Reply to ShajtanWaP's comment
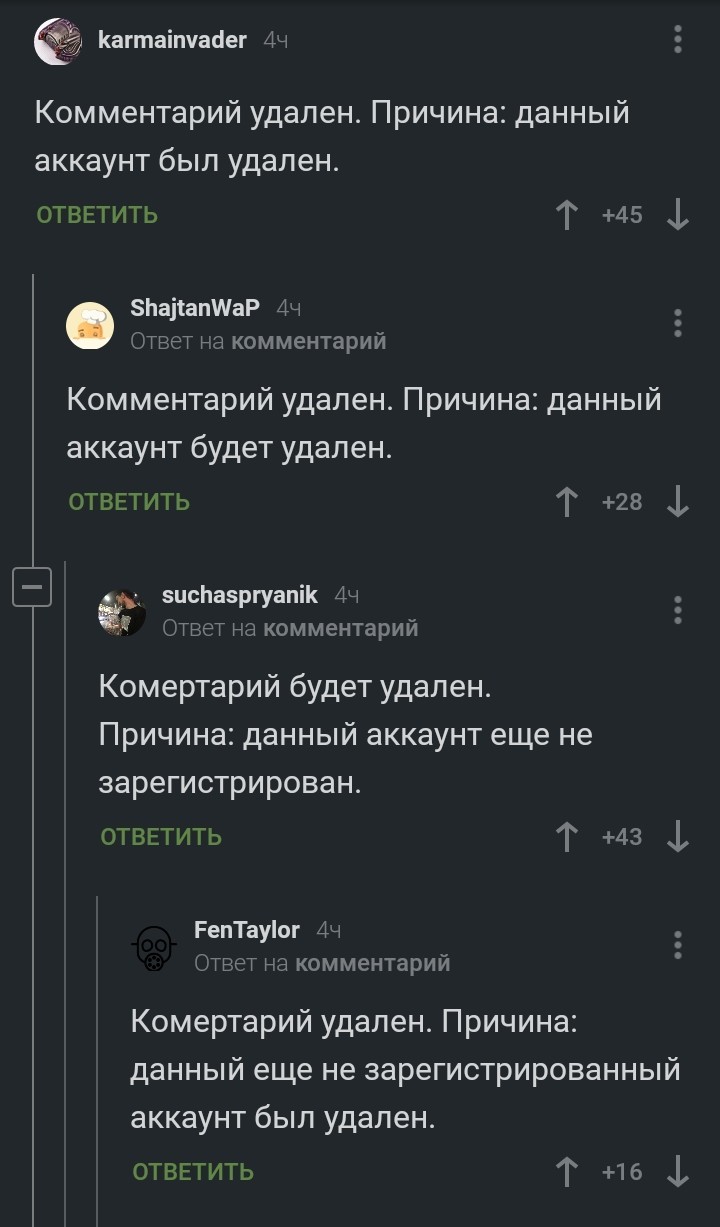This screenshot has width=720, height=1227. (x=129, y=502)
